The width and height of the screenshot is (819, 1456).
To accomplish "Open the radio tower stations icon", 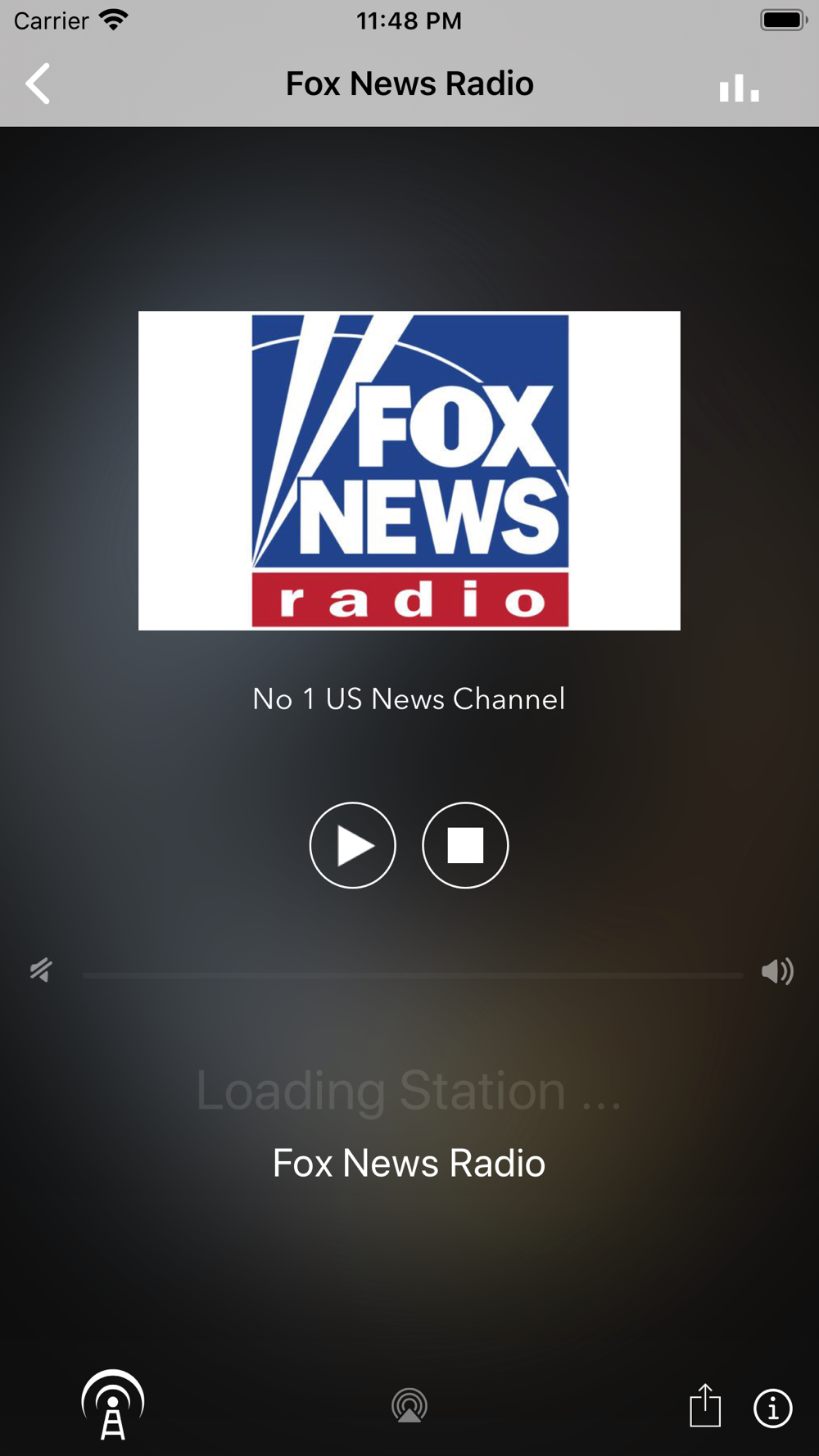I will pos(113,1404).
